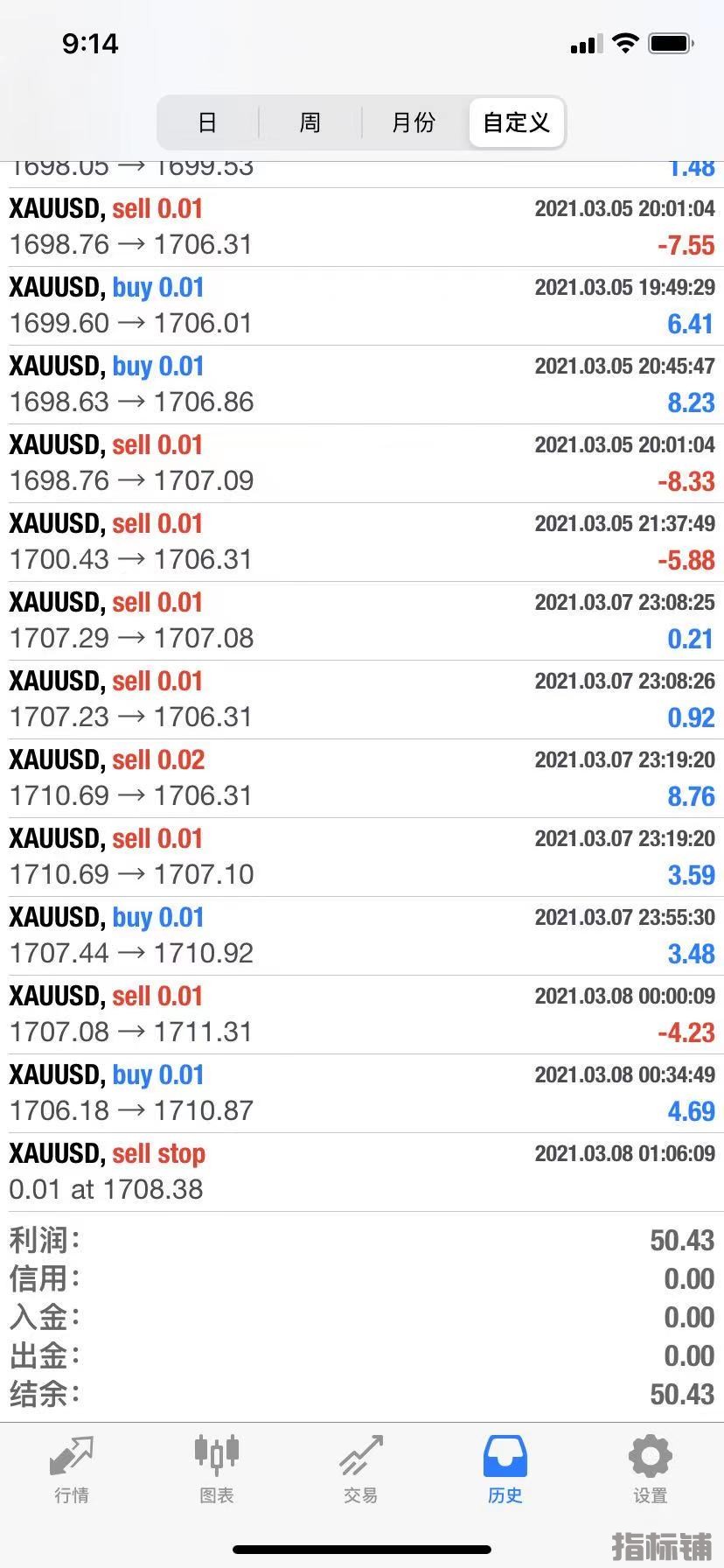Image resolution: width=724 pixels, height=1568 pixels.
Task: Expand the sell trade with -5.88 loss
Action: coord(362,542)
